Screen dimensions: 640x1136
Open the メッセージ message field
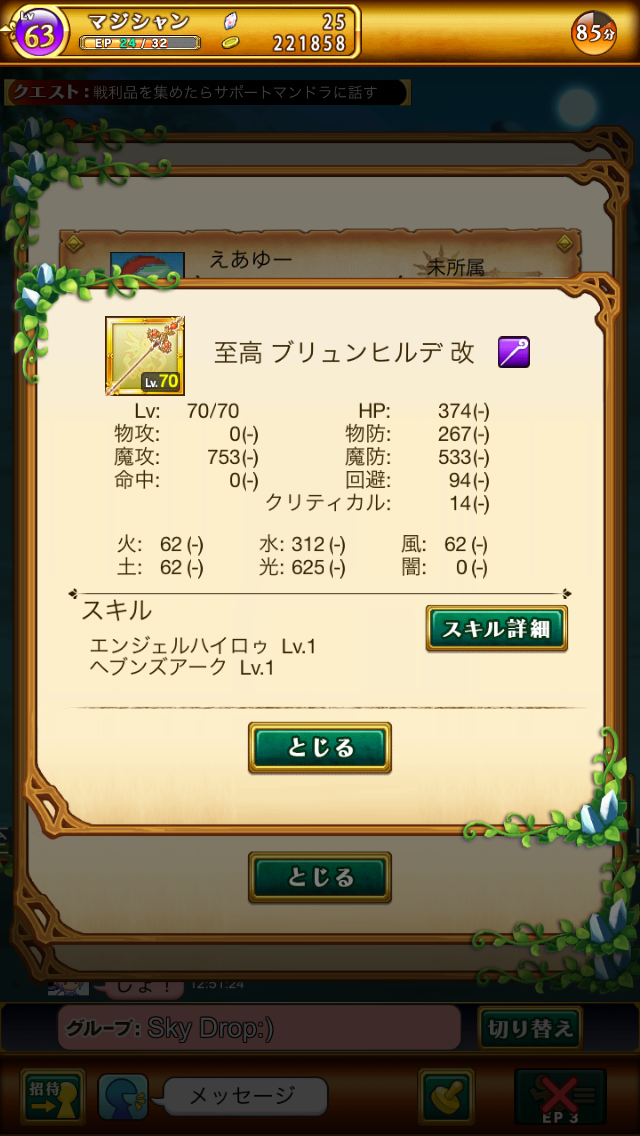click(244, 1096)
